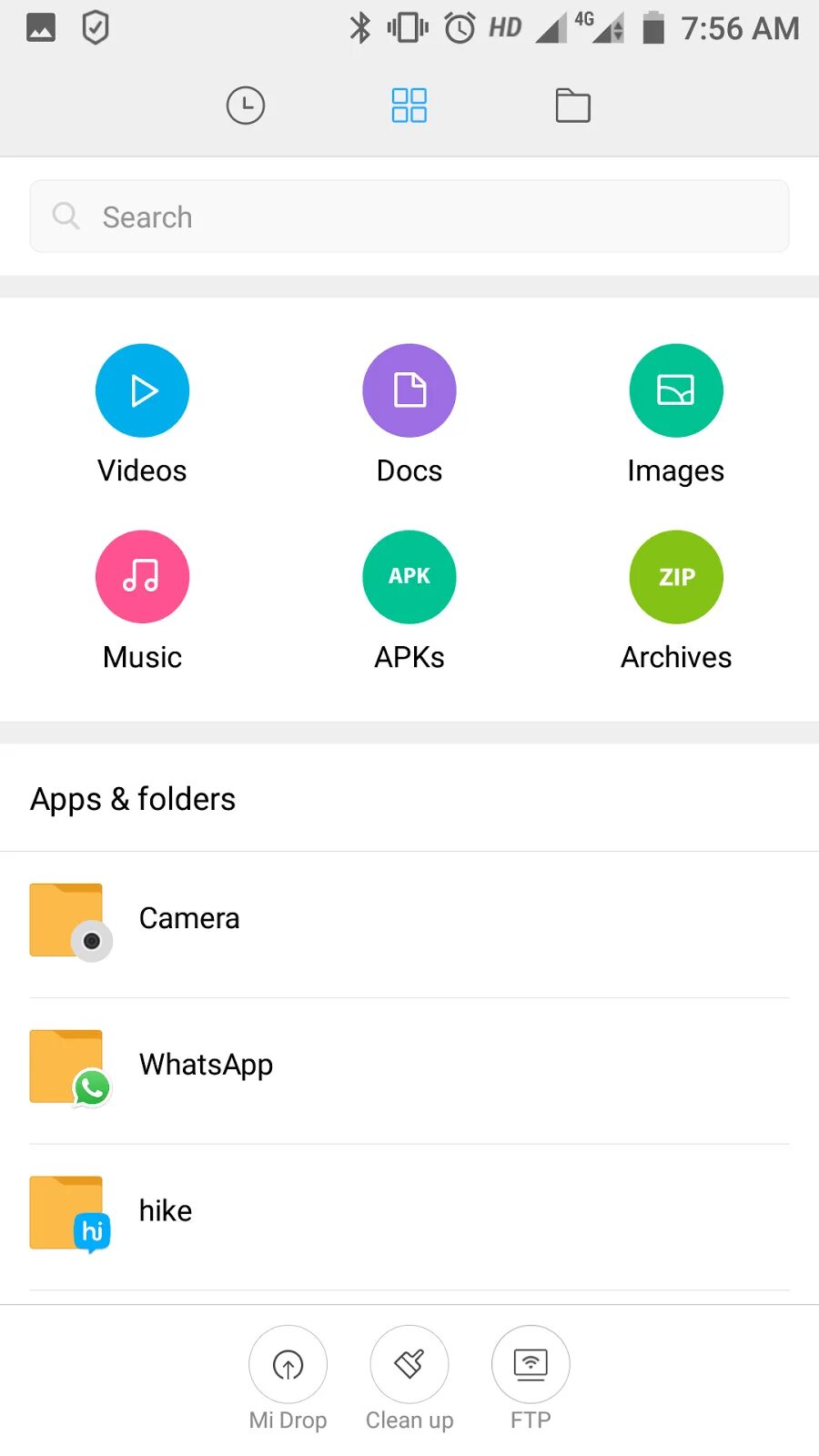The height and width of the screenshot is (1456, 819).
Task: Open the Videos category
Action: point(142,391)
